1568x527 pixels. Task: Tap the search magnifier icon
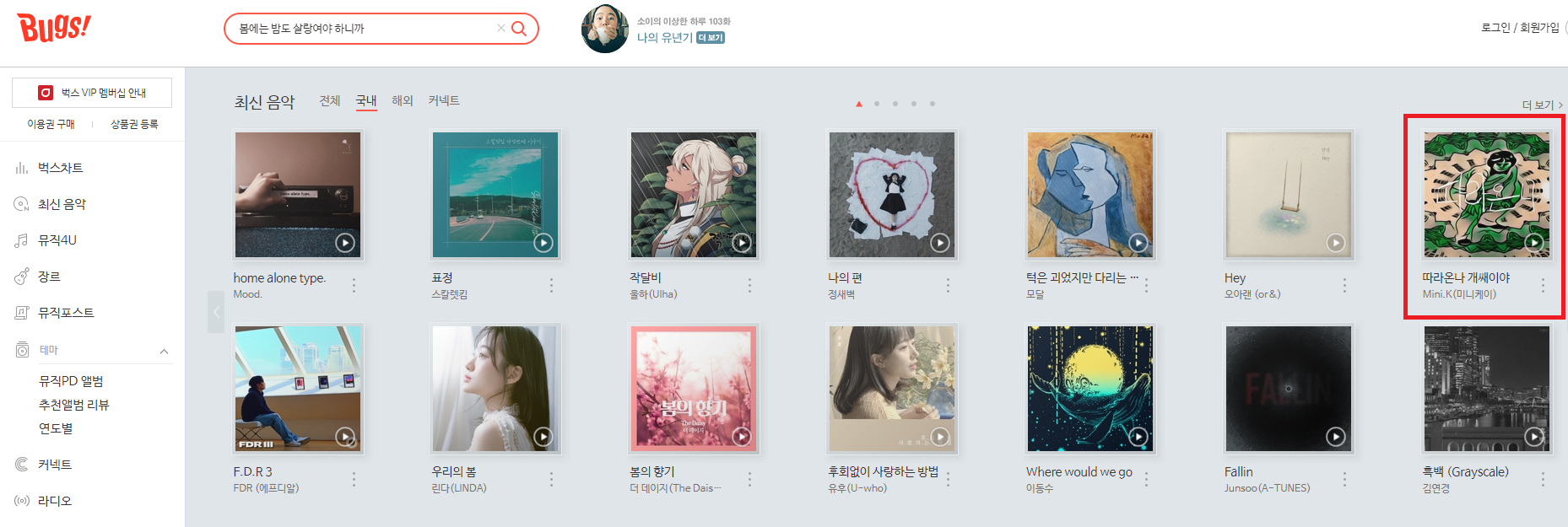pyautogui.click(x=519, y=29)
